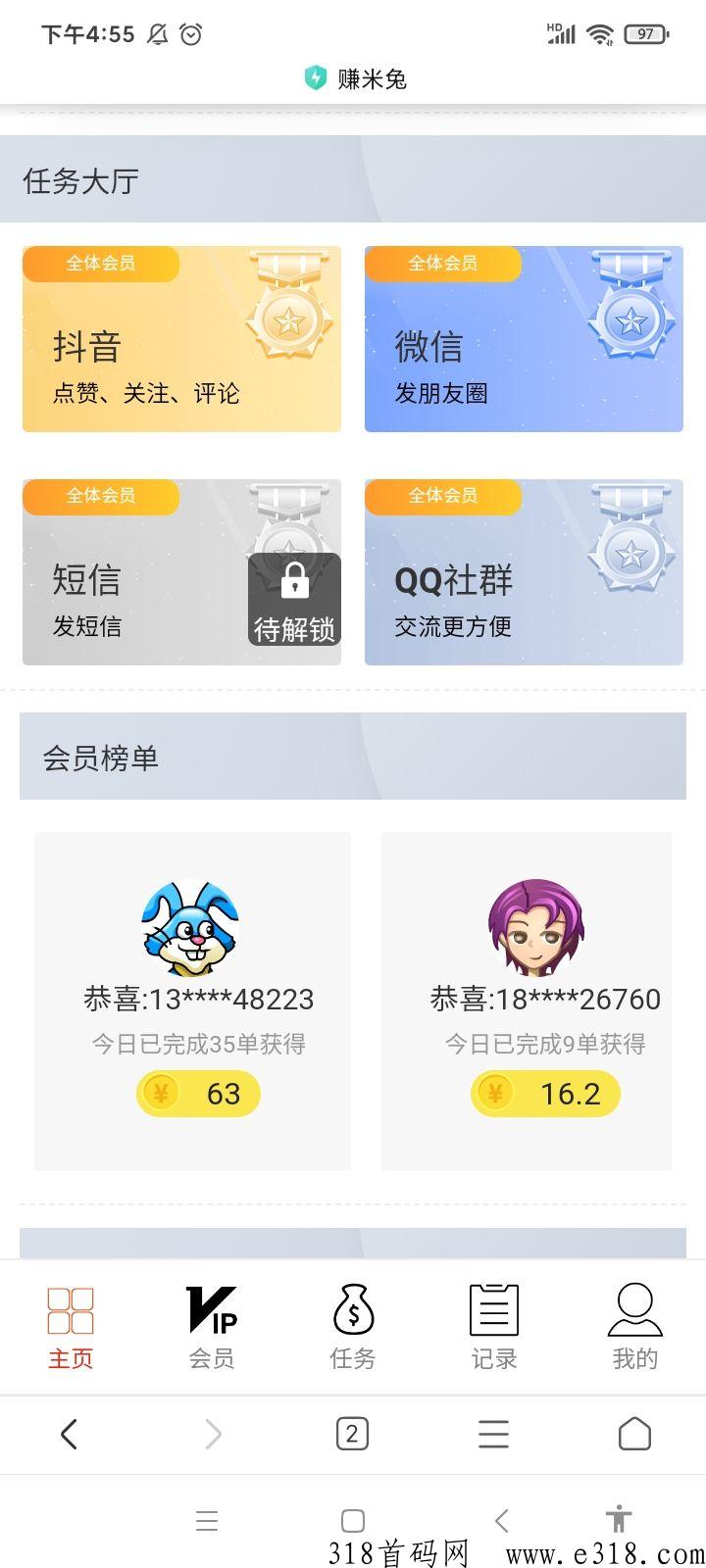This screenshot has height=1568, width=706.
Task: Tap the 全体会员 badge on 微信 card
Action: (x=443, y=265)
